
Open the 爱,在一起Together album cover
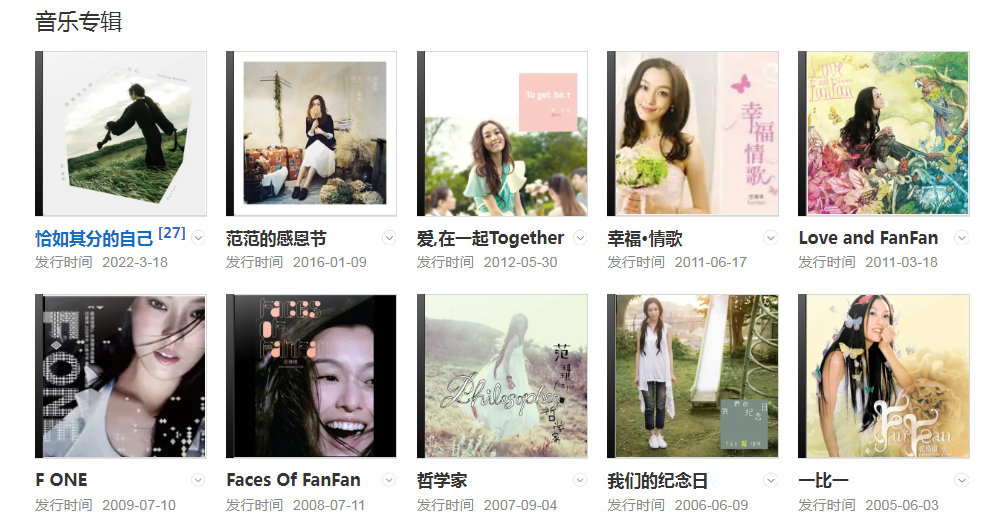[503, 134]
